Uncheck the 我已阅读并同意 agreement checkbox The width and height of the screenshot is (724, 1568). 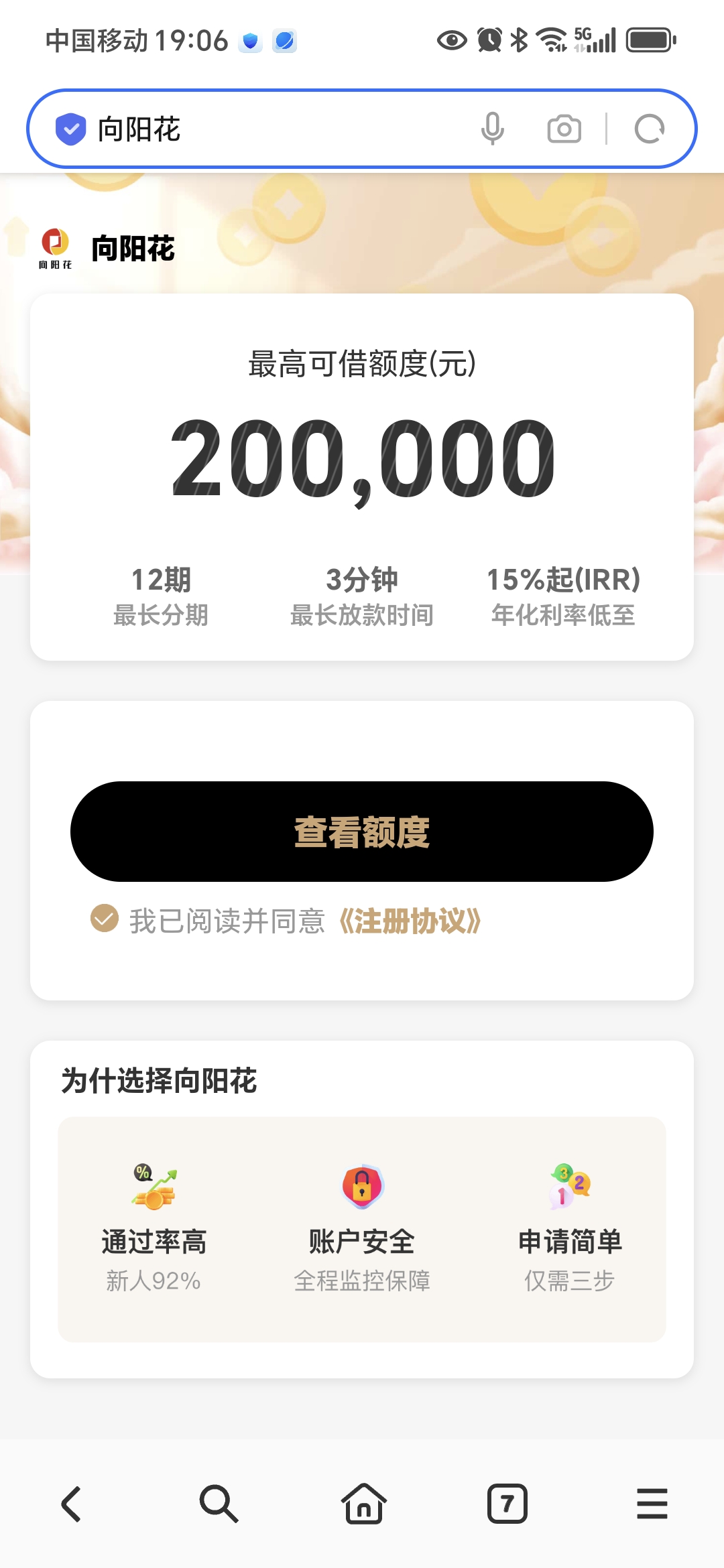(x=105, y=919)
